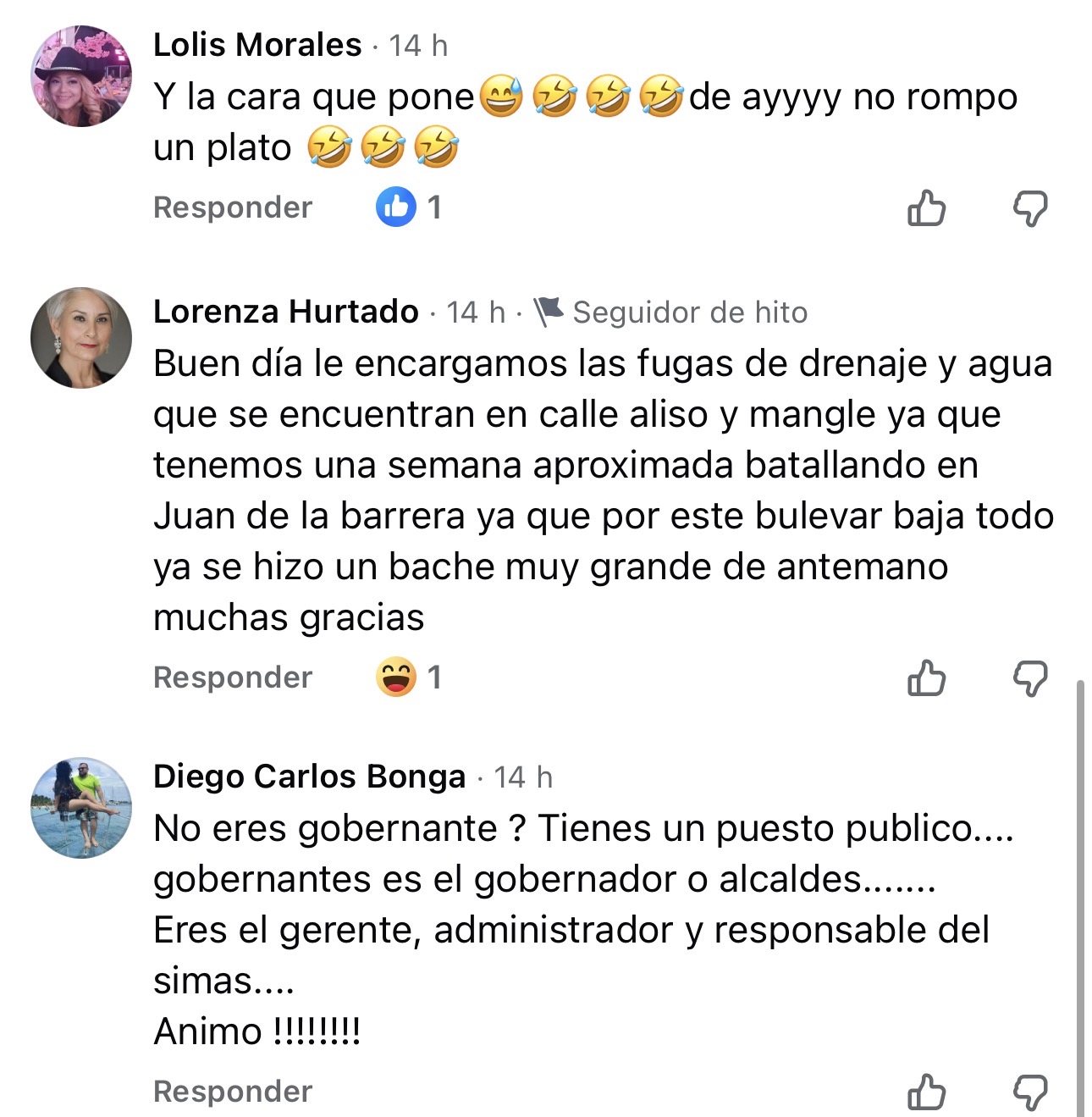Reply to Lolis Morales' comment
Viewport: 1092px width, 1117px height.
tap(233, 207)
